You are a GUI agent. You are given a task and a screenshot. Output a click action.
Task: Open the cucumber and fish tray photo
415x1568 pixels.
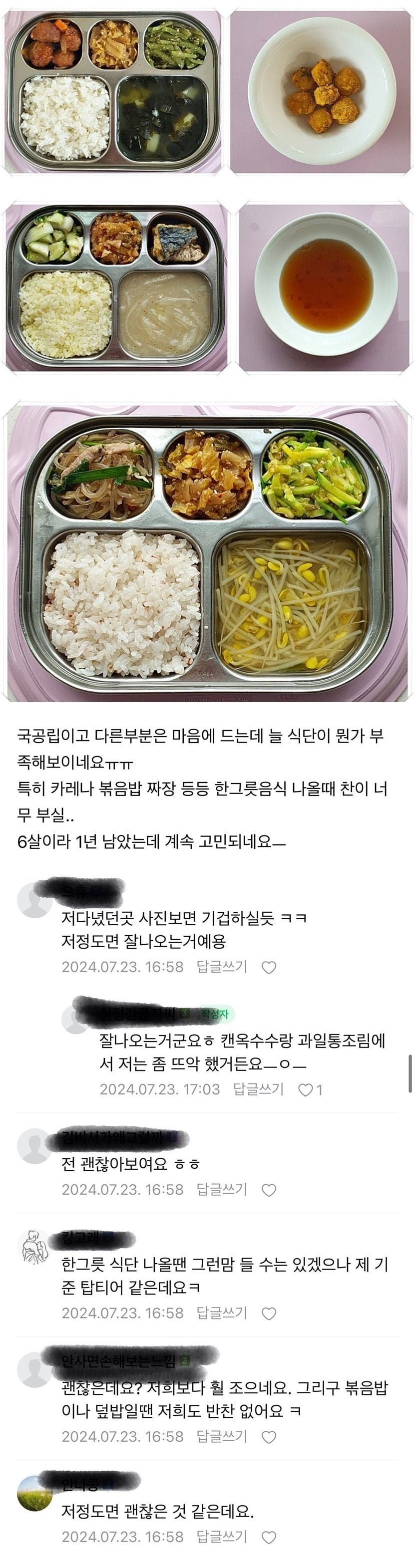point(116,288)
